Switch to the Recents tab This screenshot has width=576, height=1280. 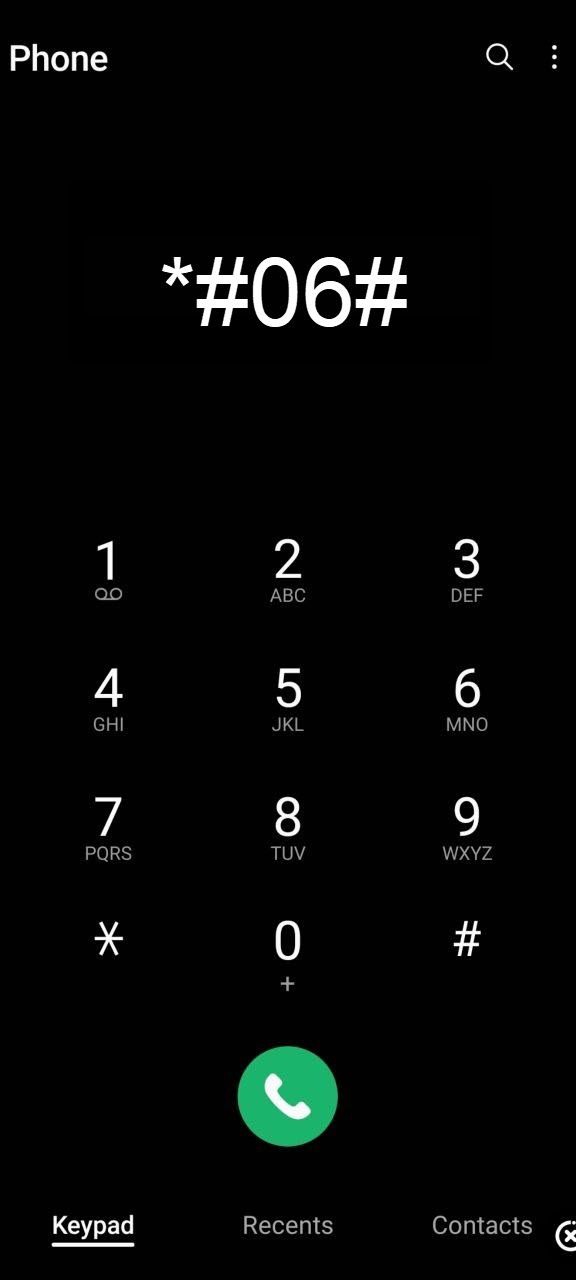point(288,1225)
